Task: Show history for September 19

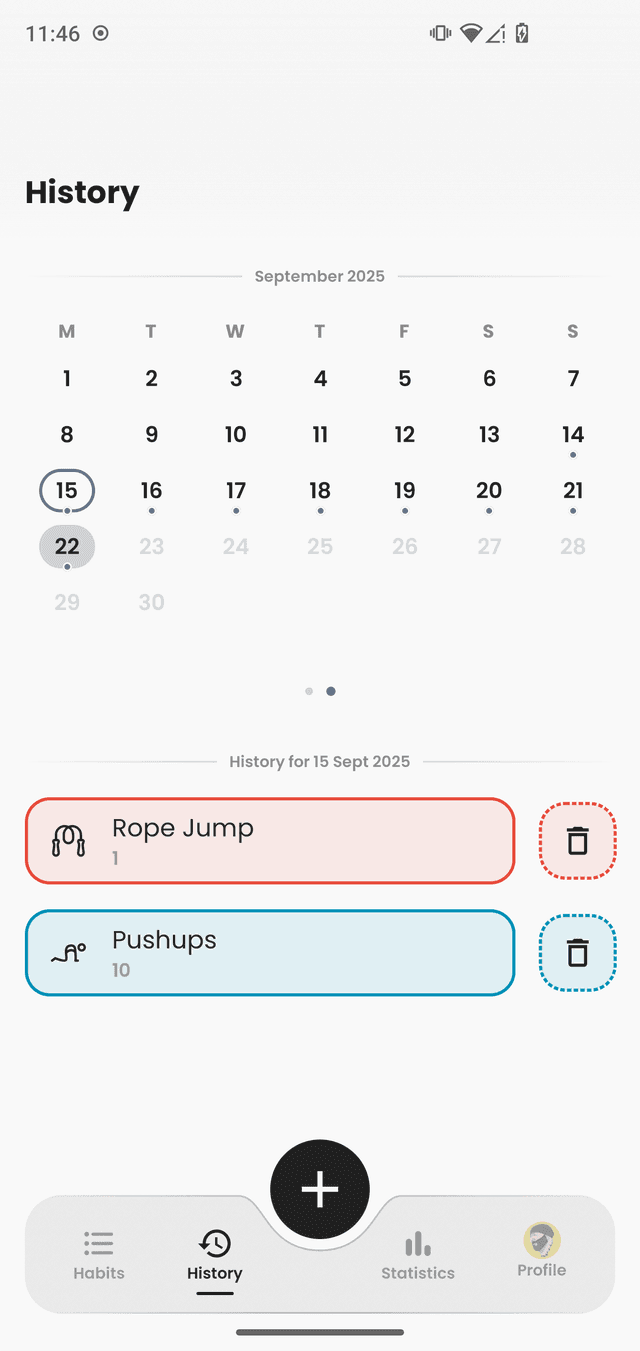Action: click(x=404, y=491)
